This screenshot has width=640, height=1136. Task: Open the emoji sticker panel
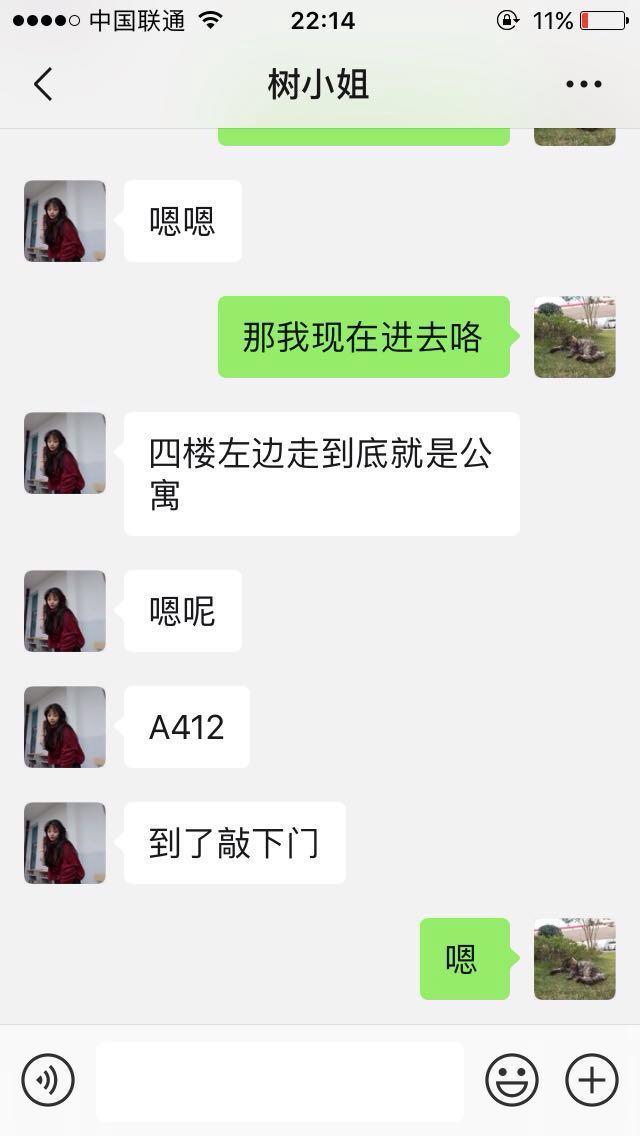(512, 1080)
